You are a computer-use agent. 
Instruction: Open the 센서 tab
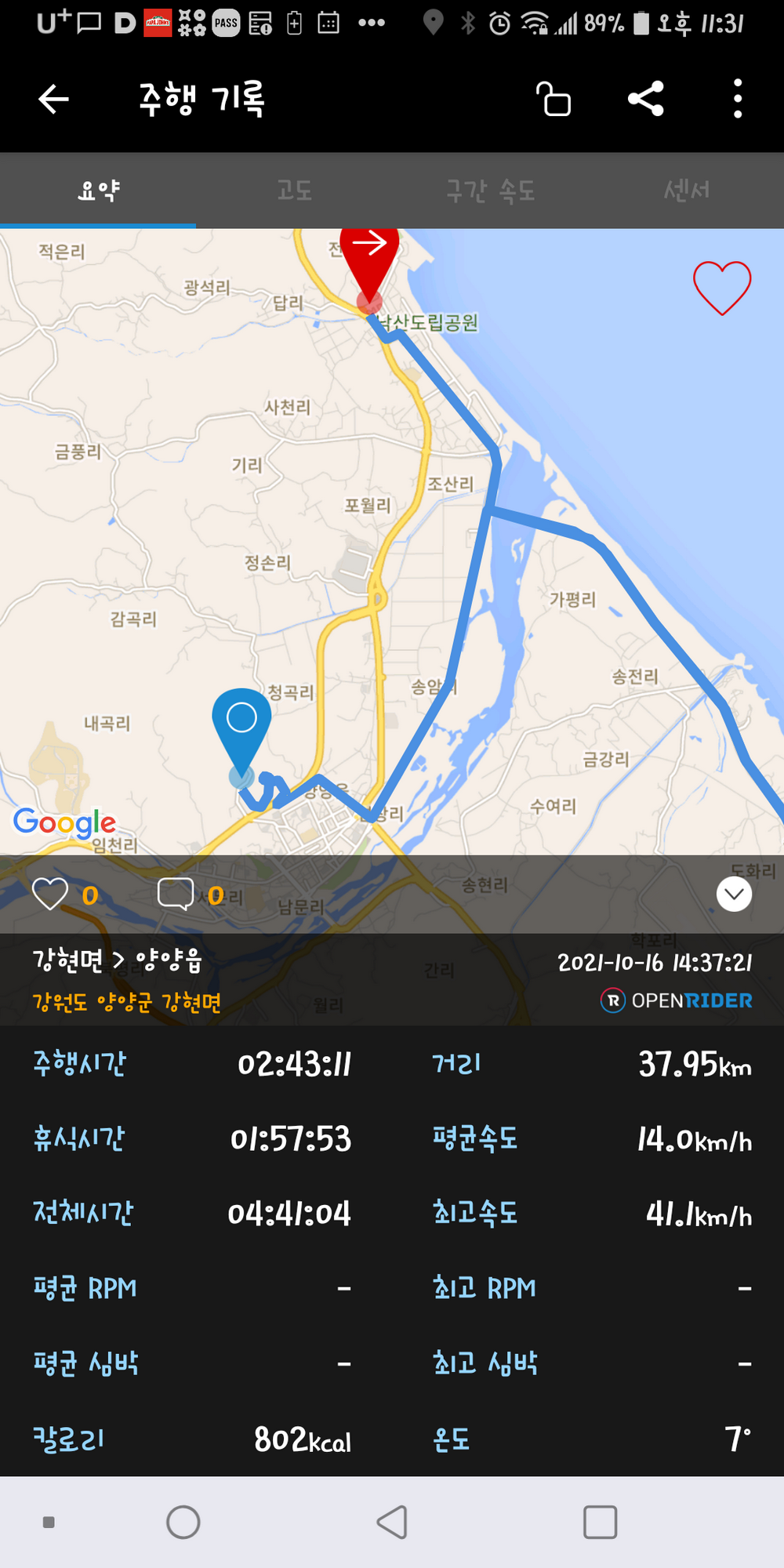tap(686, 190)
